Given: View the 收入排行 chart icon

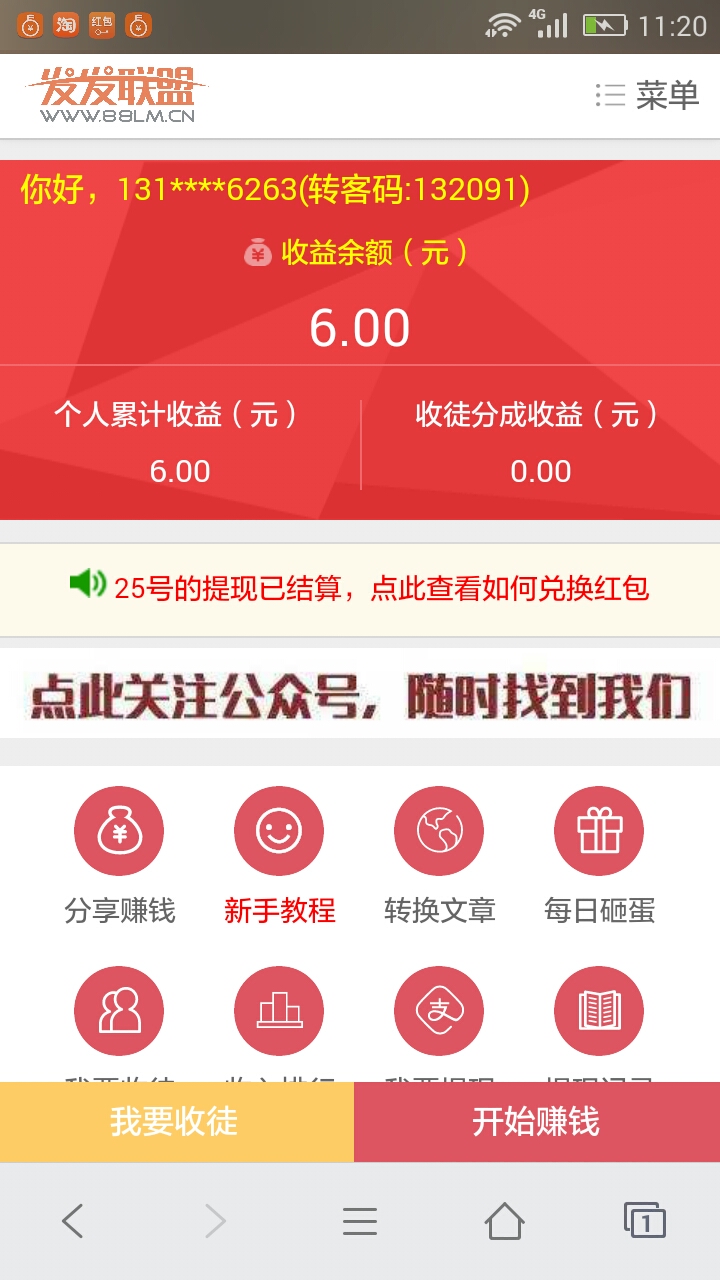Looking at the screenshot, I should point(278,1010).
